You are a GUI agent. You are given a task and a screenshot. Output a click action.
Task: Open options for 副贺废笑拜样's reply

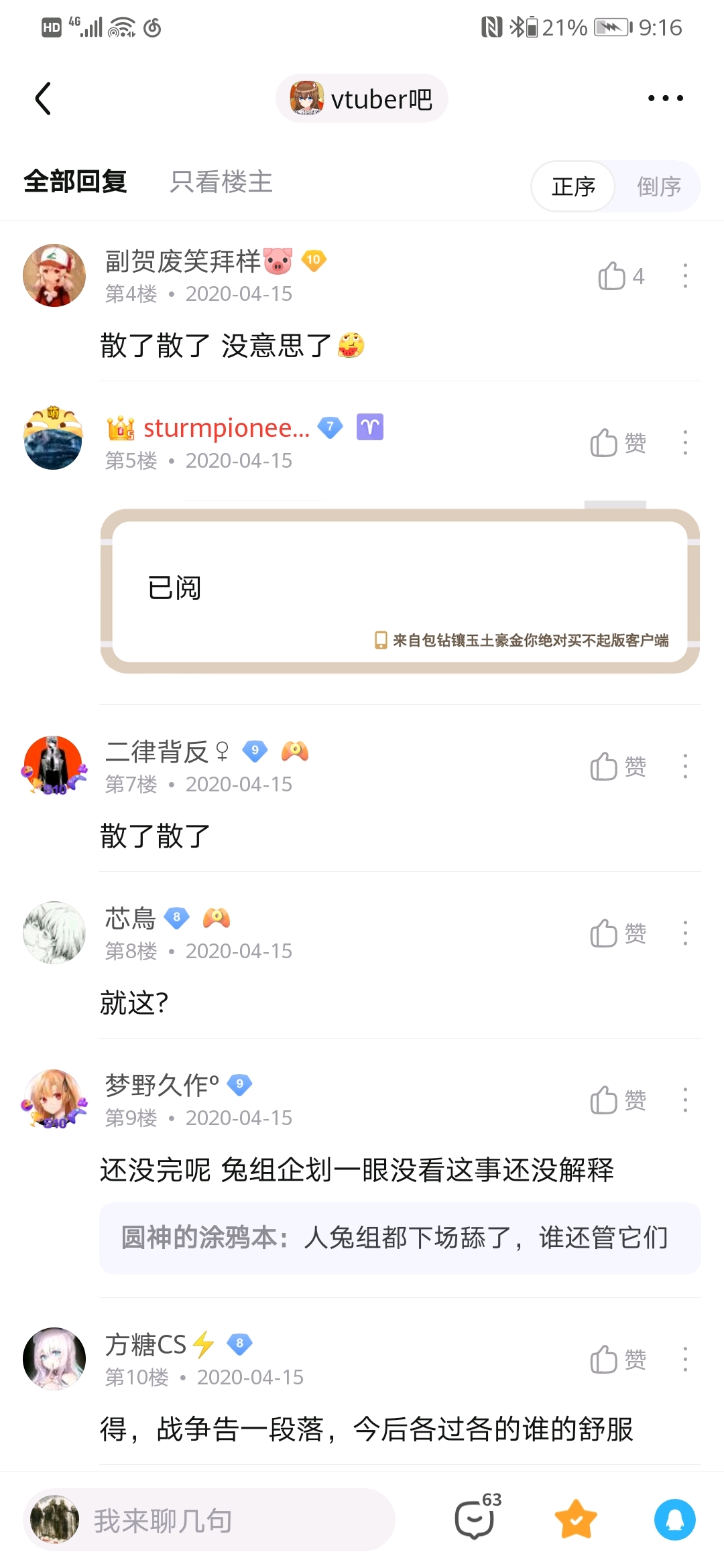(684, 276)
